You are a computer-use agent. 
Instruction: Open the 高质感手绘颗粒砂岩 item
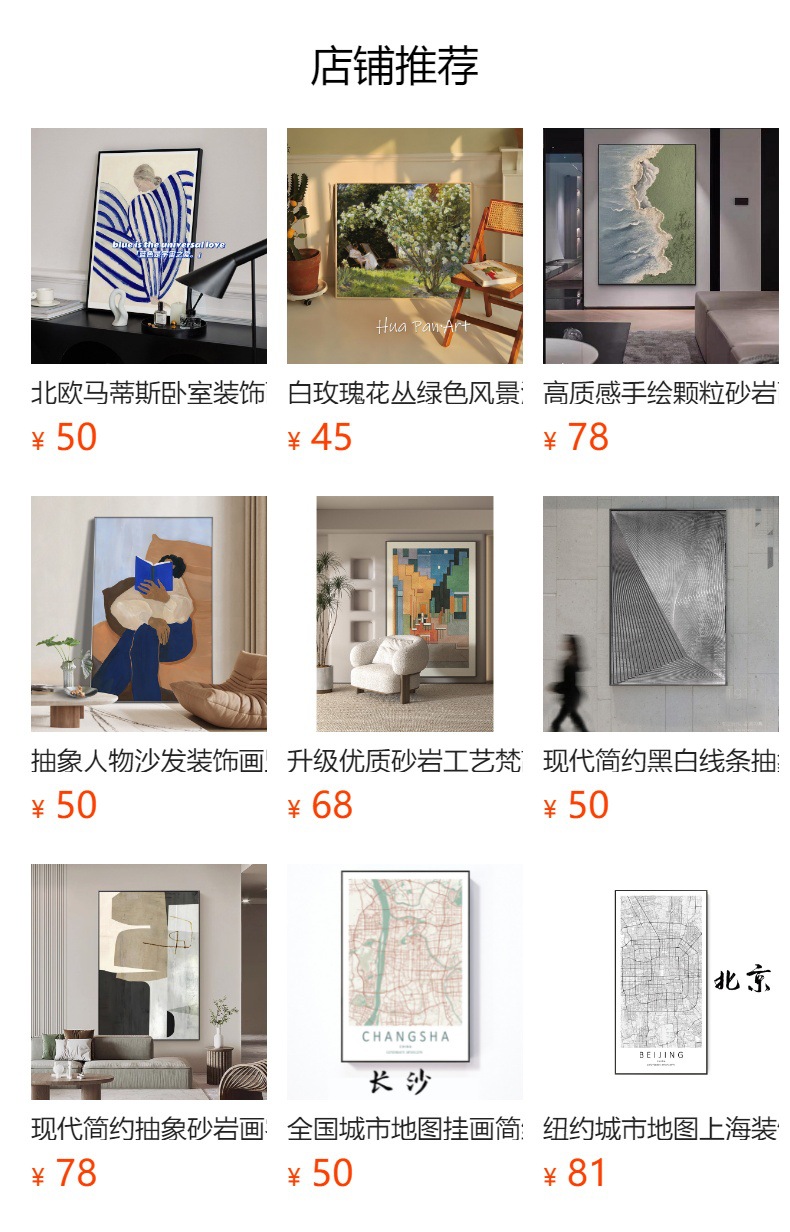(x=661, y=246)
